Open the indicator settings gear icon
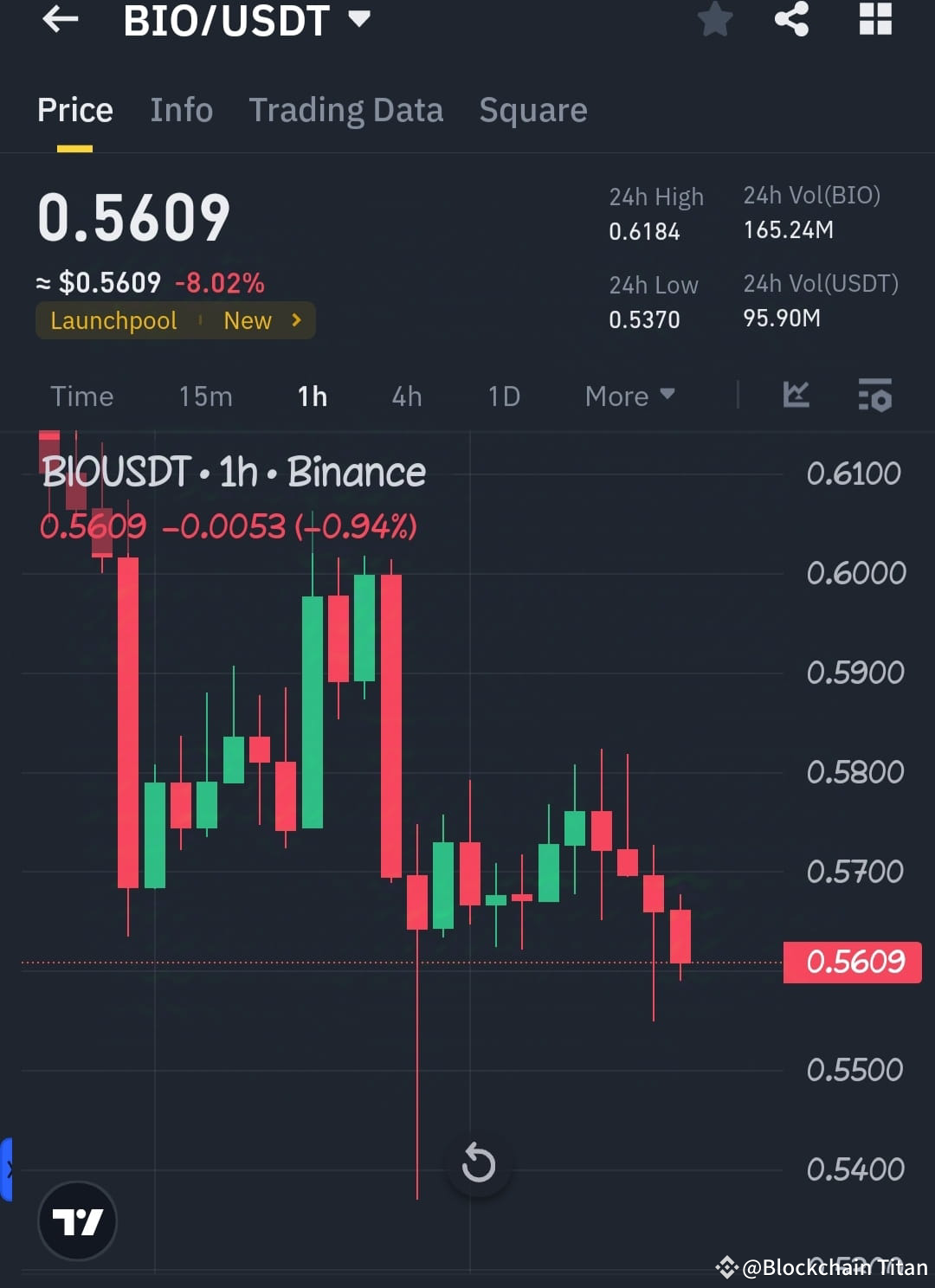The height and width of the screenshot is (1288, 935). coord(875,396)
